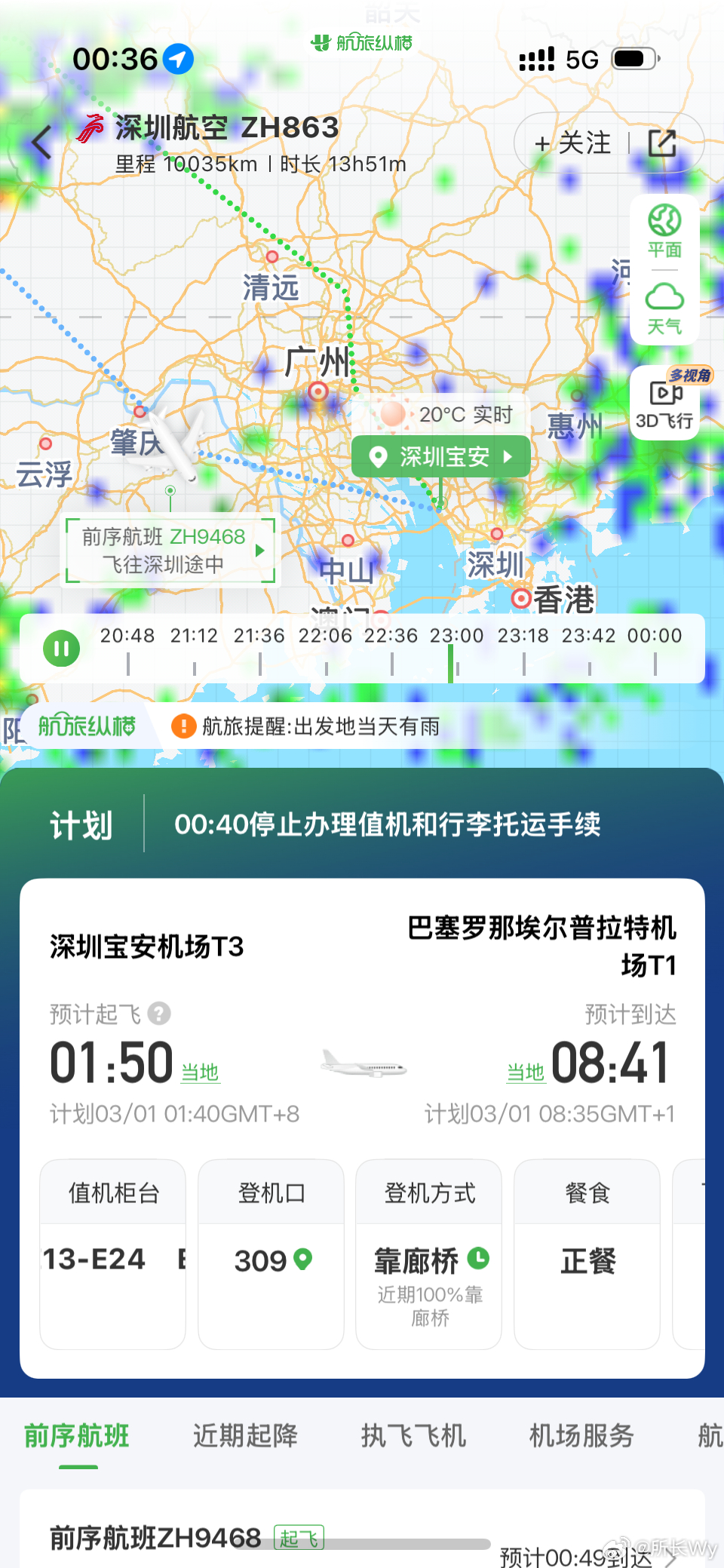Open the 执飞飞机 tab
The width and height of the screenshot is (724, 1568).
(x=412, y=1437)
